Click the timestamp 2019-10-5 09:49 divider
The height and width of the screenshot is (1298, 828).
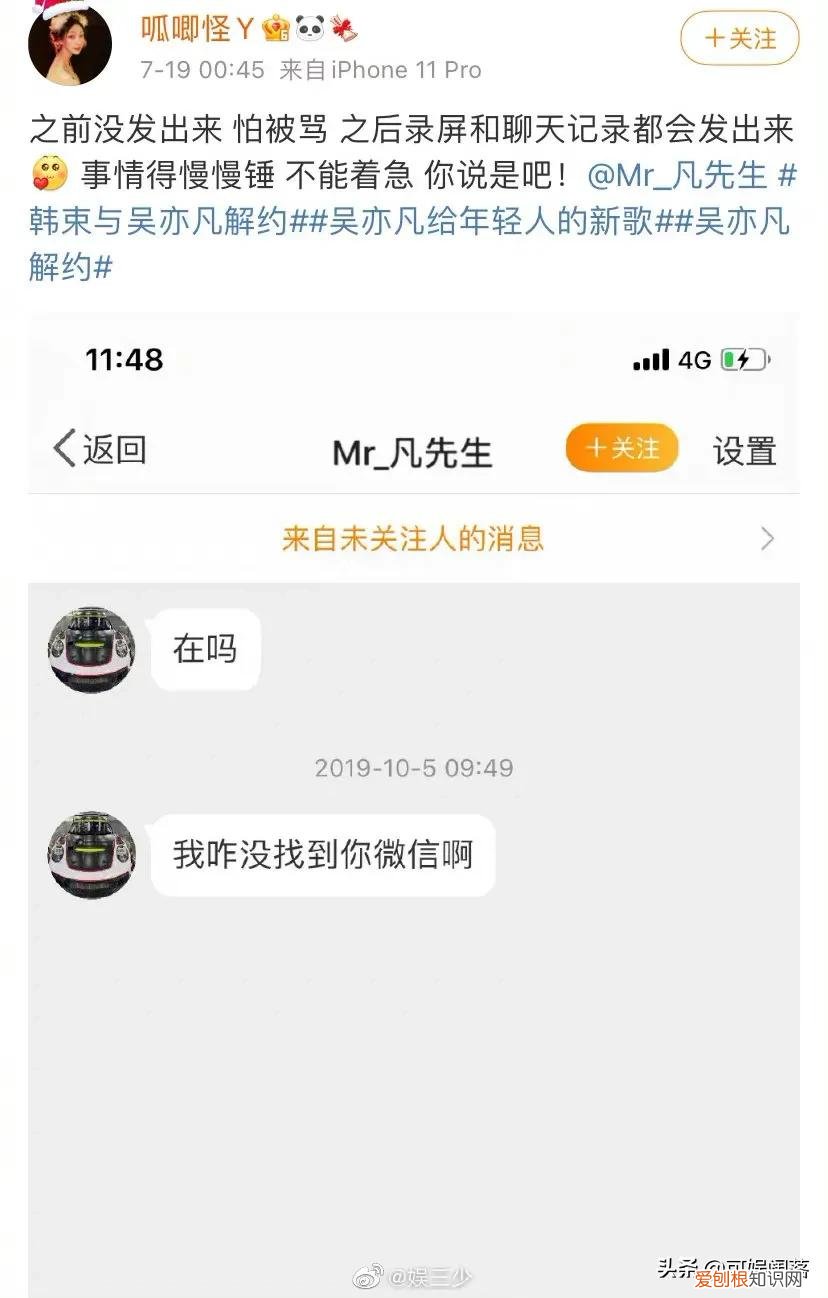(413, 768)
